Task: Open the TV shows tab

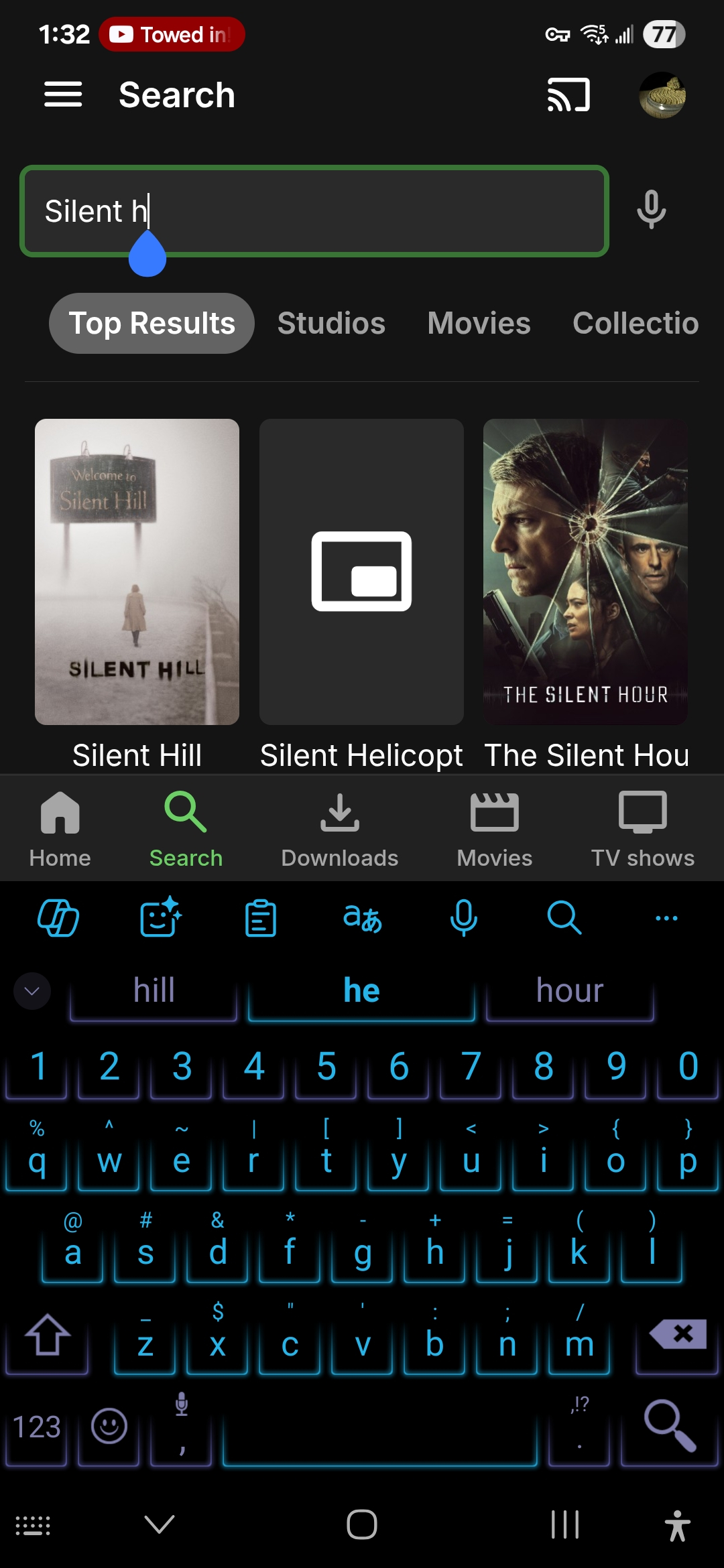Action: tap(642, 828)
